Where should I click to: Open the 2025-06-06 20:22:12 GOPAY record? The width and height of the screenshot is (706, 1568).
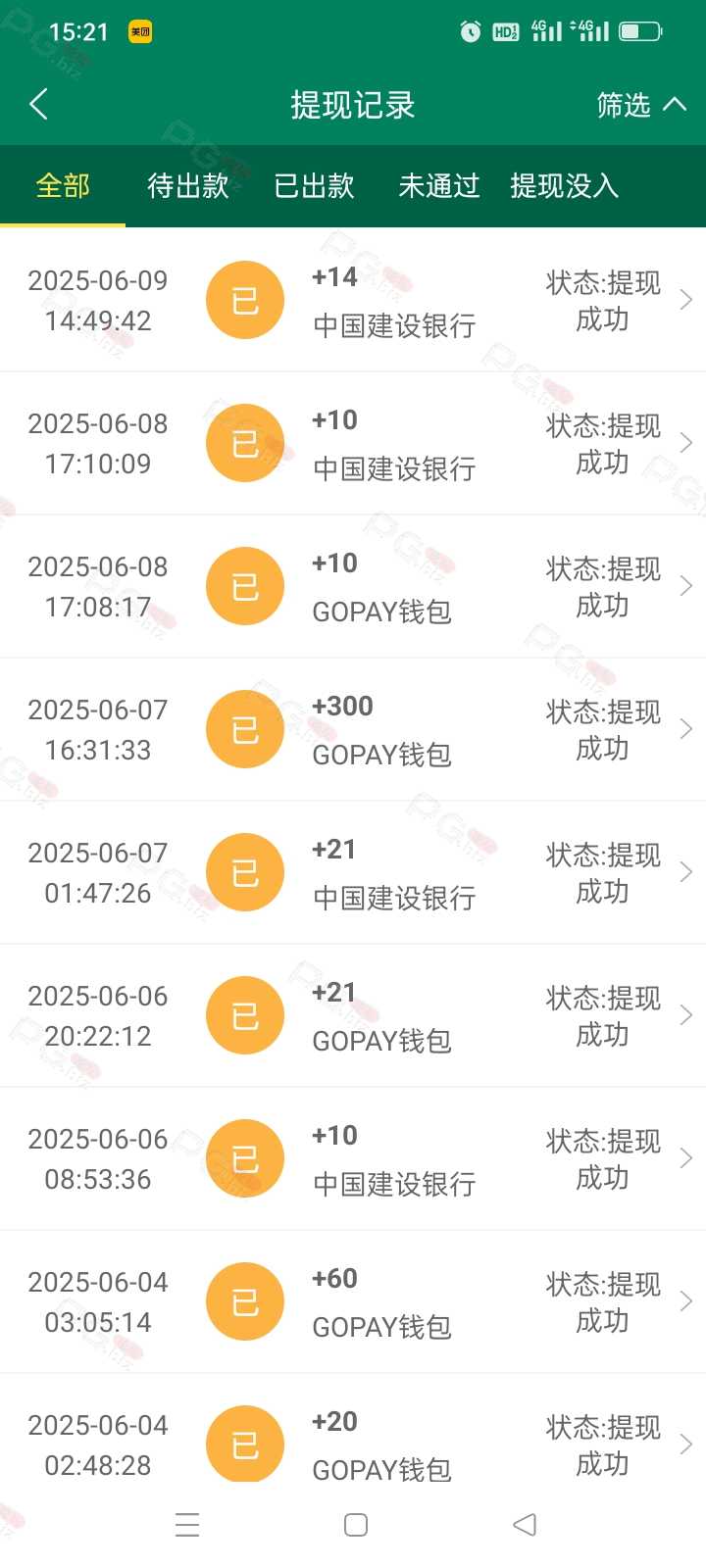pos(353,1015)
